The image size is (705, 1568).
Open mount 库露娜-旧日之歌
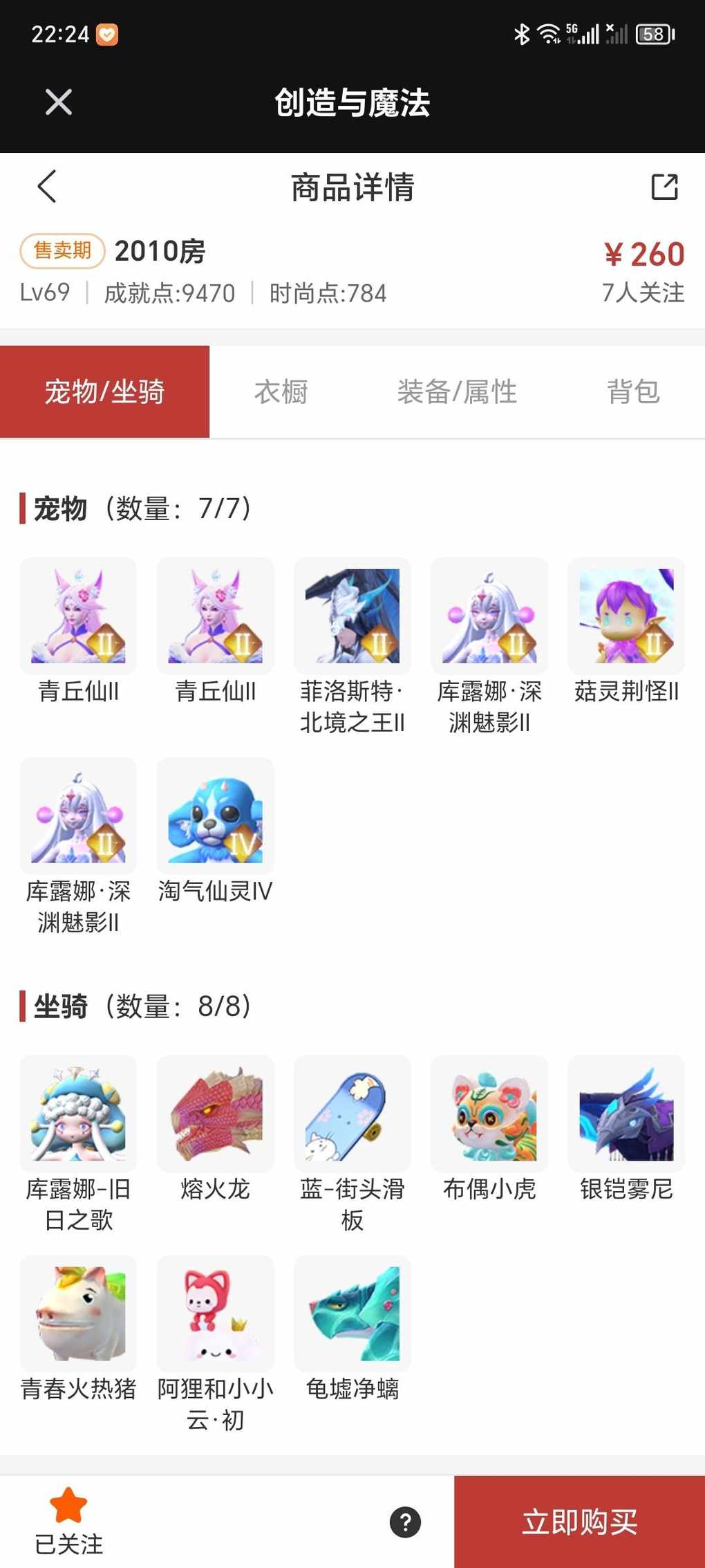point(79,1114)
